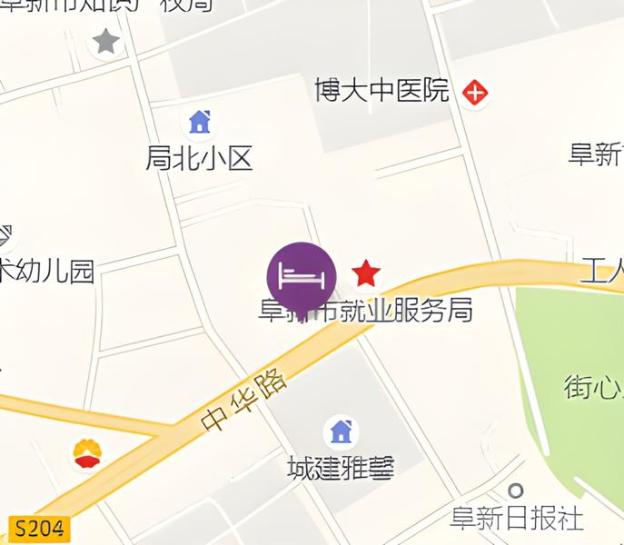The width and height of the screenshot is (624, 545).
Task: Select the 阜新日报社 map point
Action: coord(516,491)
